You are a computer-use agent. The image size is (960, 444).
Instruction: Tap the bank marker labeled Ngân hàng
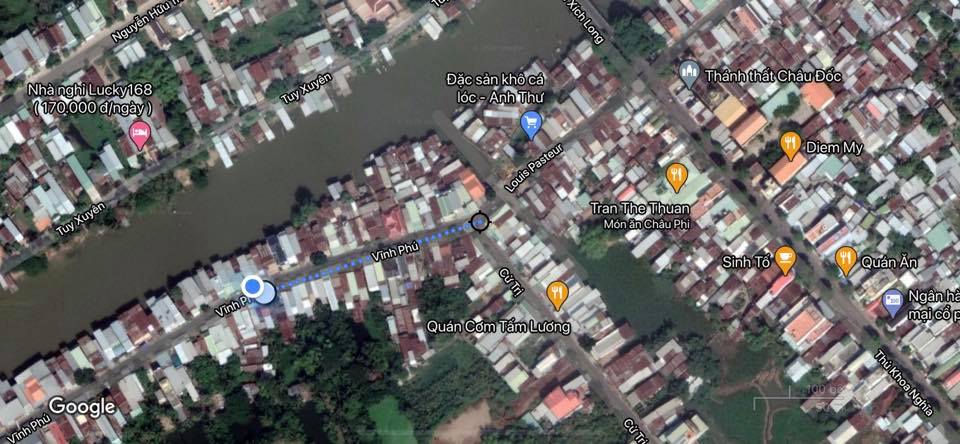892,301
